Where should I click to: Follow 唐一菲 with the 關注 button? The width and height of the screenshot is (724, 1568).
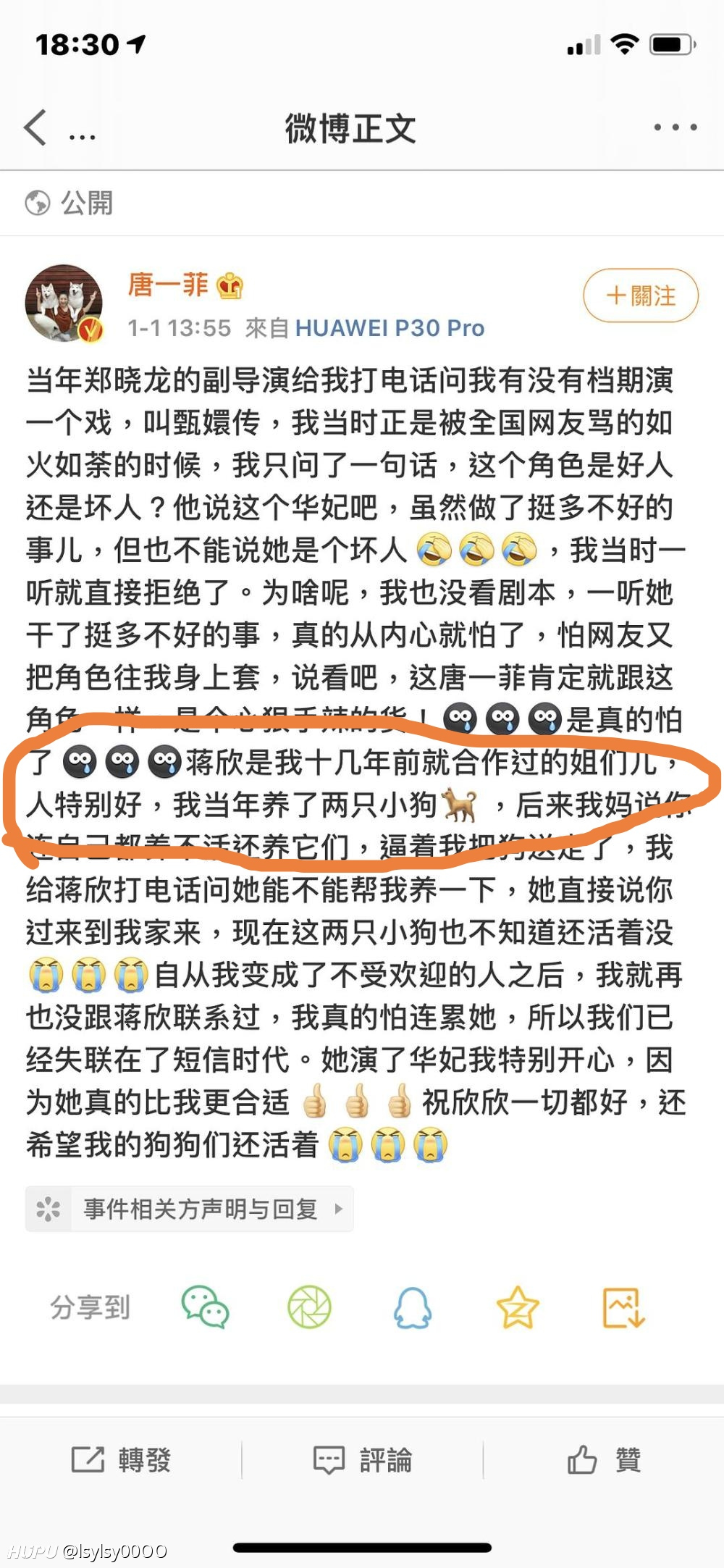point(641,295)
